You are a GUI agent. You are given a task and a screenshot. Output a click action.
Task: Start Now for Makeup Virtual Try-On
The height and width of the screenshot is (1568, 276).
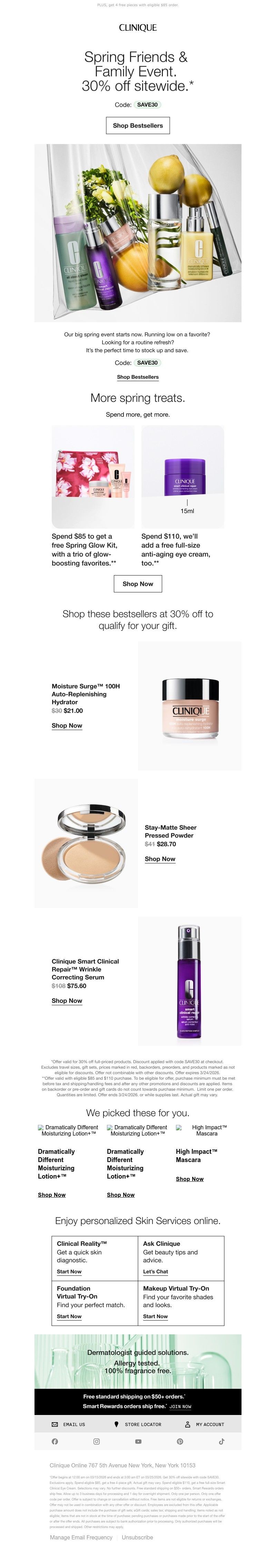pyautogui.click(x=155, y=1316)
